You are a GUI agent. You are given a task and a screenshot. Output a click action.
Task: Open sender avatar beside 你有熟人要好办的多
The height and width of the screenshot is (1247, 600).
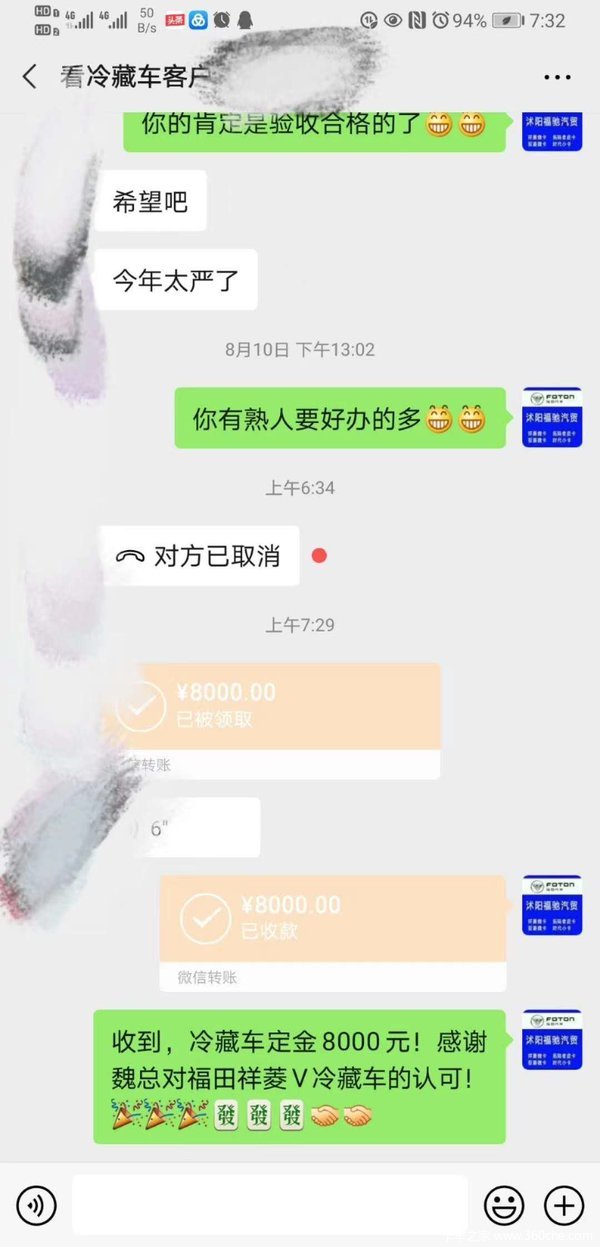(552, 418)
